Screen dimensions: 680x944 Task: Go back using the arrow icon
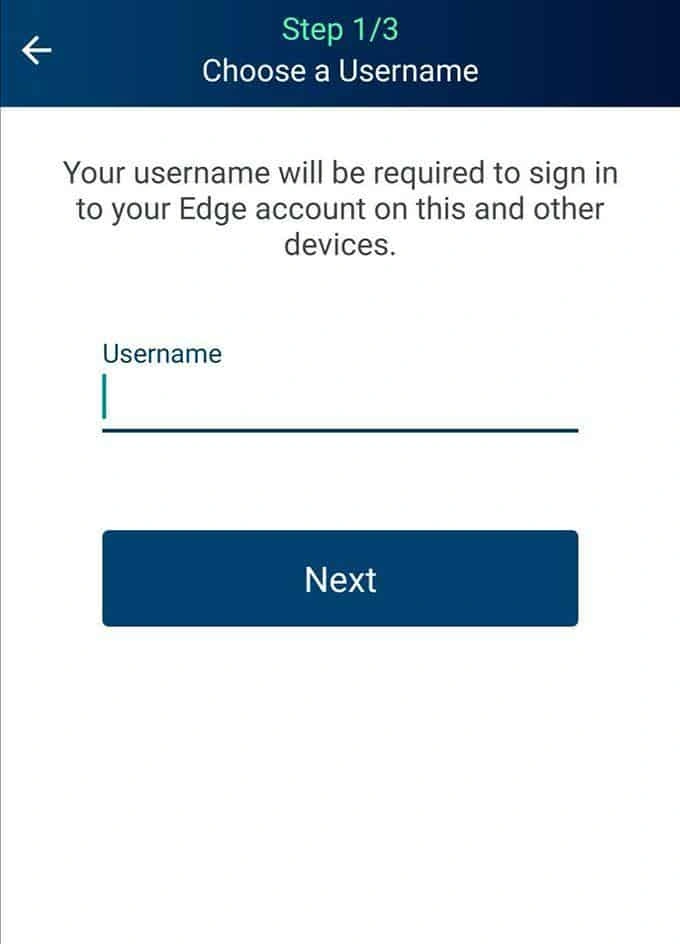click(x=37, y=51)
